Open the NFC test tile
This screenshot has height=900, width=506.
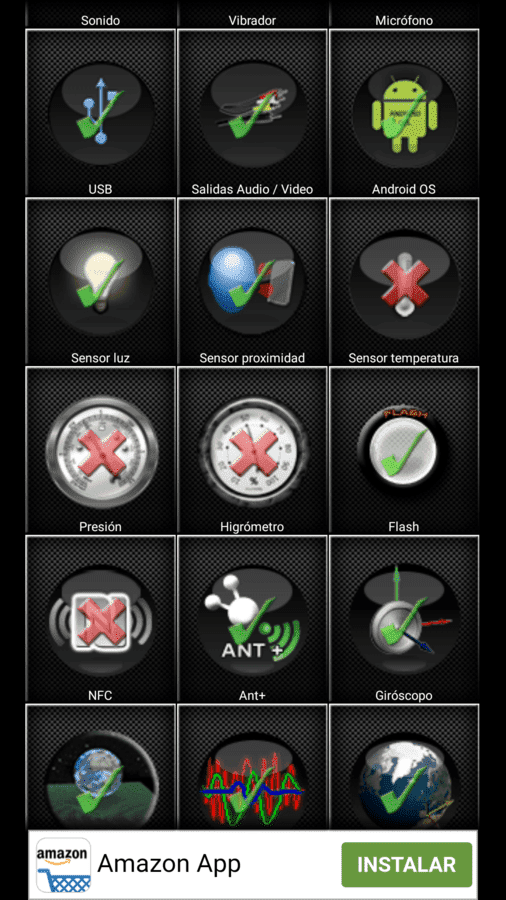(100, 619)
